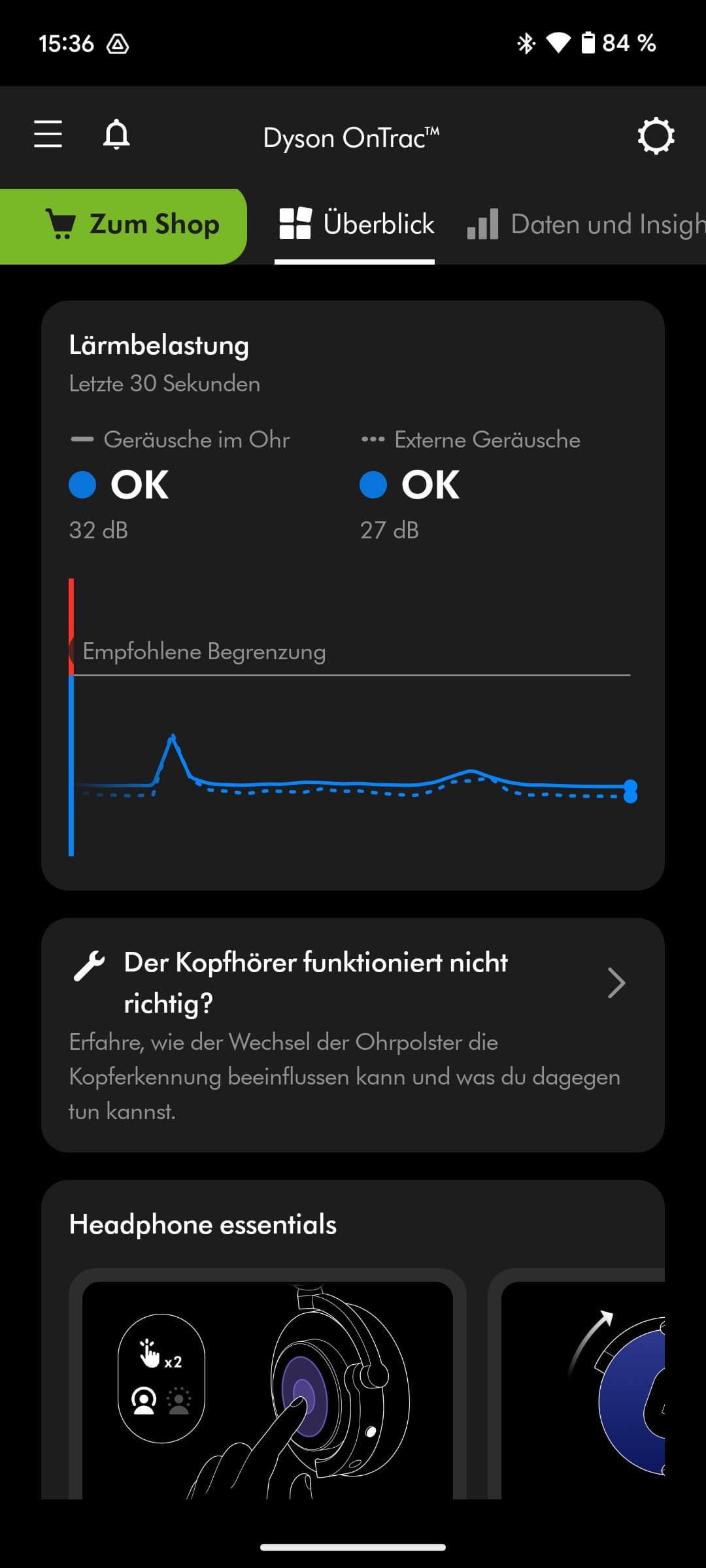Viewport: 706px width, 1568px height.
Task: Open the hamburger menu
Action: (48, 135)
